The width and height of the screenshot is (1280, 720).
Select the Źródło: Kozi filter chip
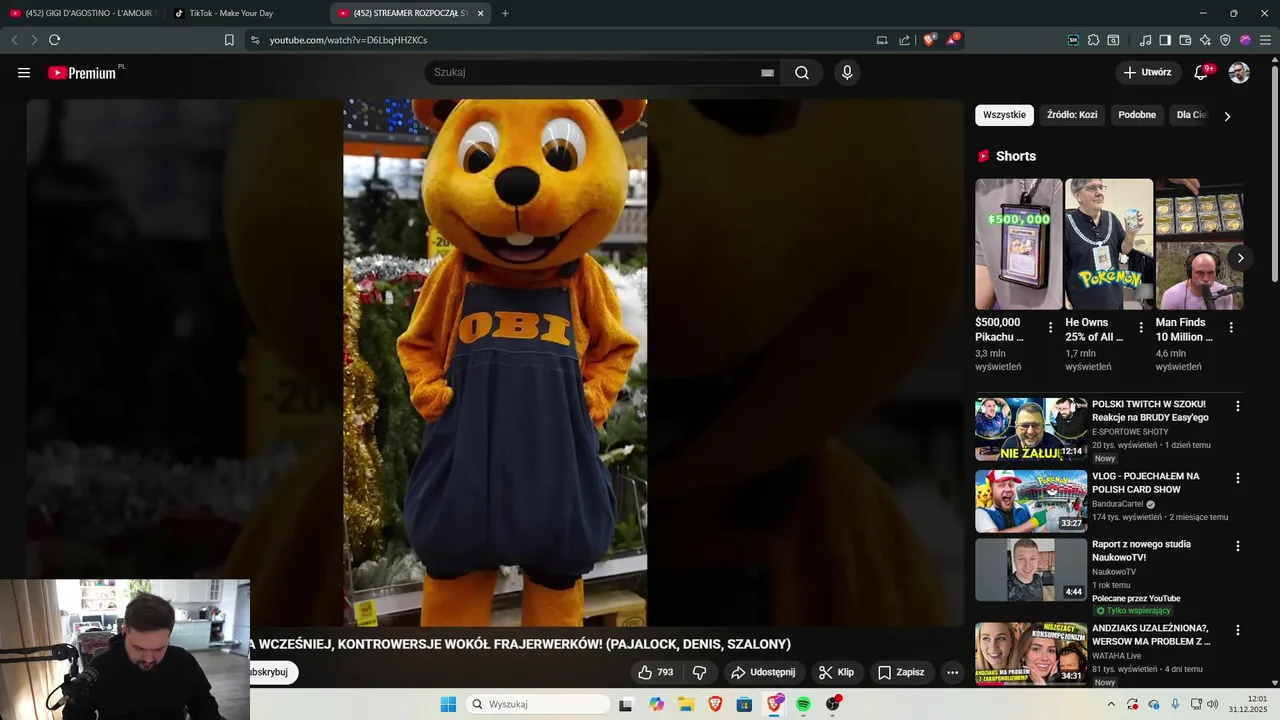(x=1072, y=115)
